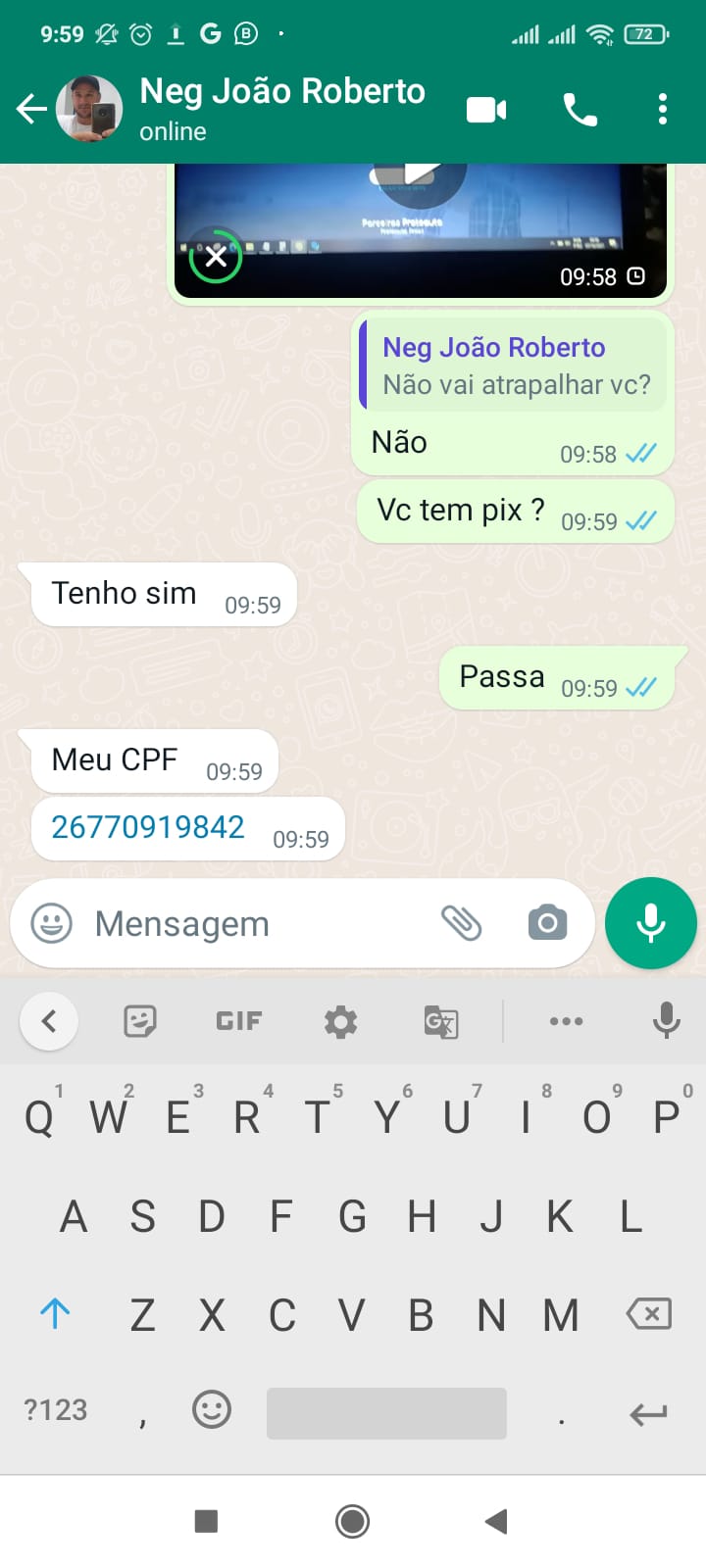
Task: Start a video call with Neg João Roberto
Action: point(486,110)
